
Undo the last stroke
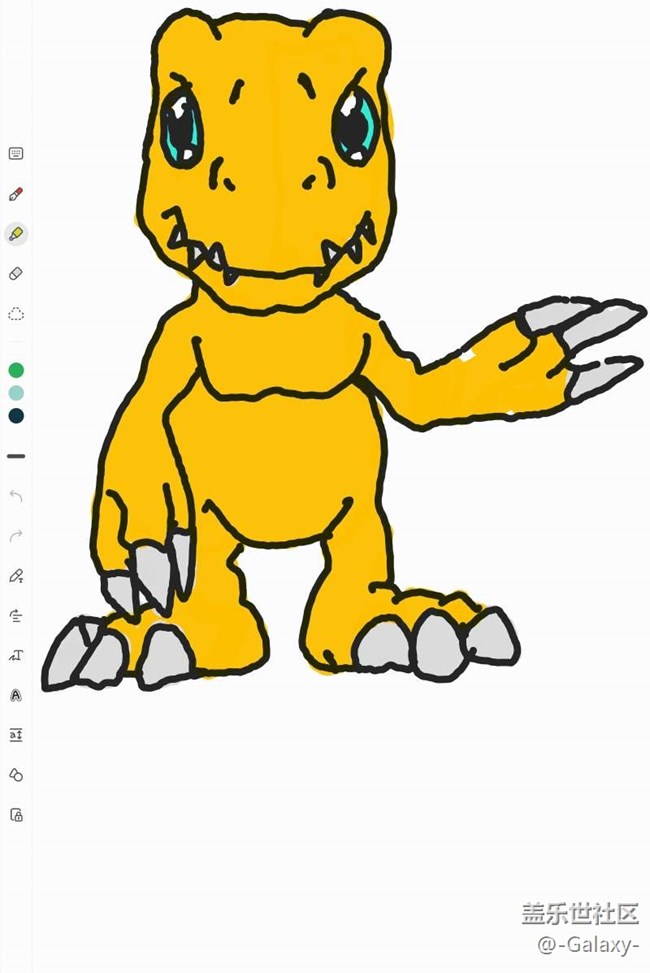click(16, 496)
